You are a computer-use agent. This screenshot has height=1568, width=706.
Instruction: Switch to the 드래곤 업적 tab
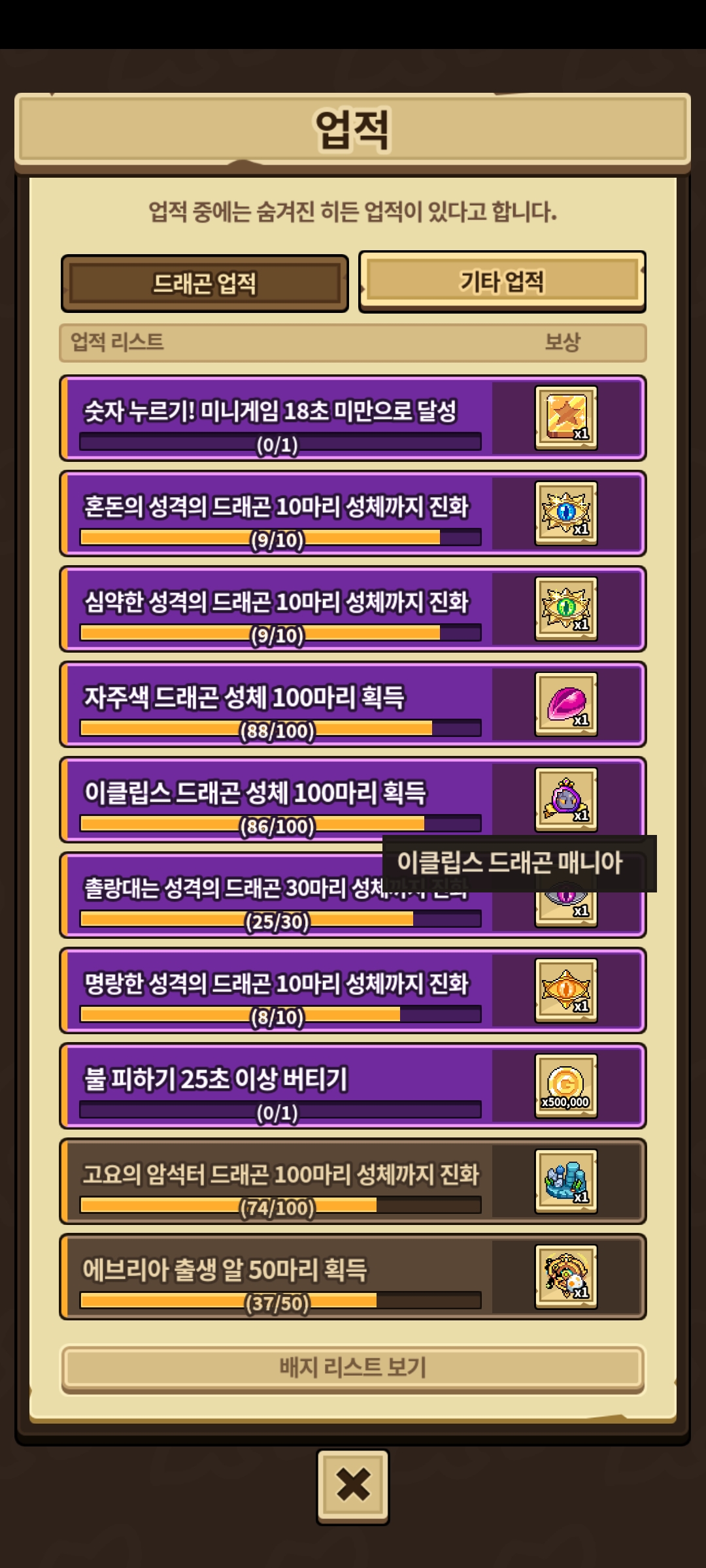pos(204,284)
